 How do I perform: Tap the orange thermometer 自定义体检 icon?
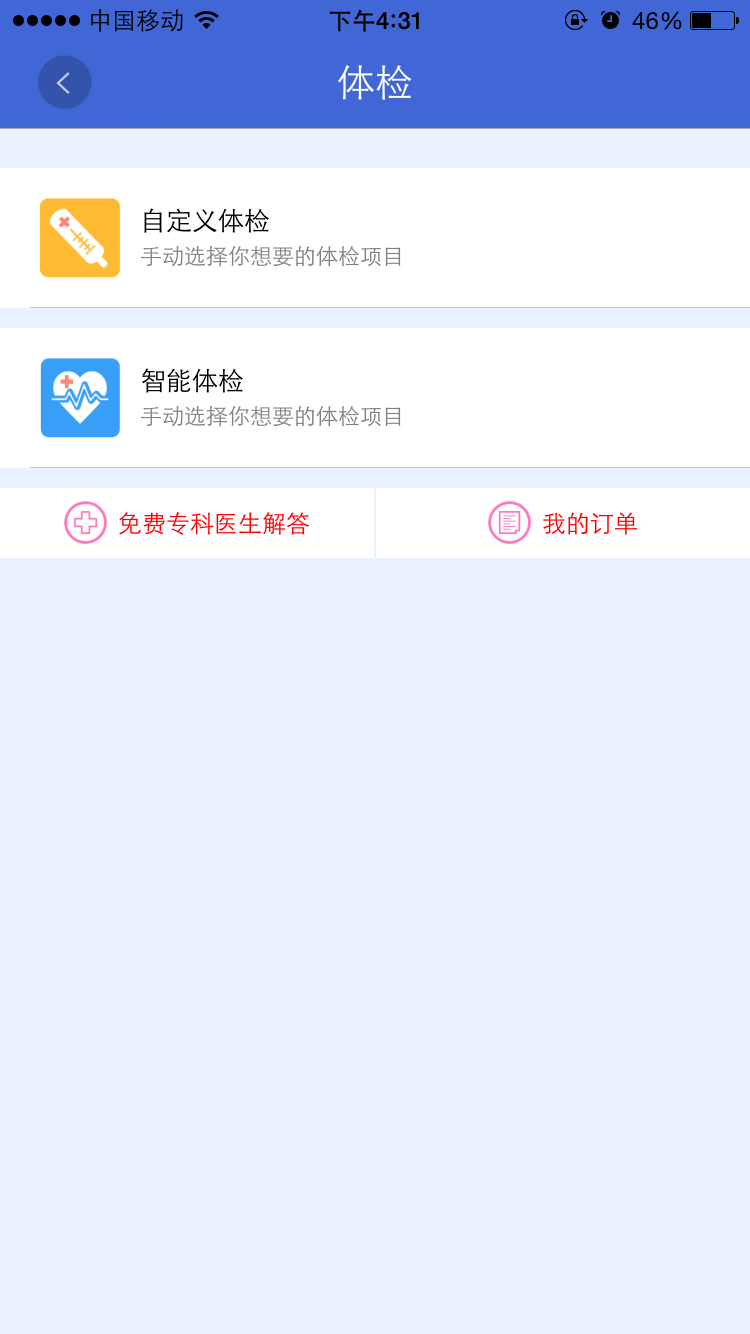click(79, 237)
